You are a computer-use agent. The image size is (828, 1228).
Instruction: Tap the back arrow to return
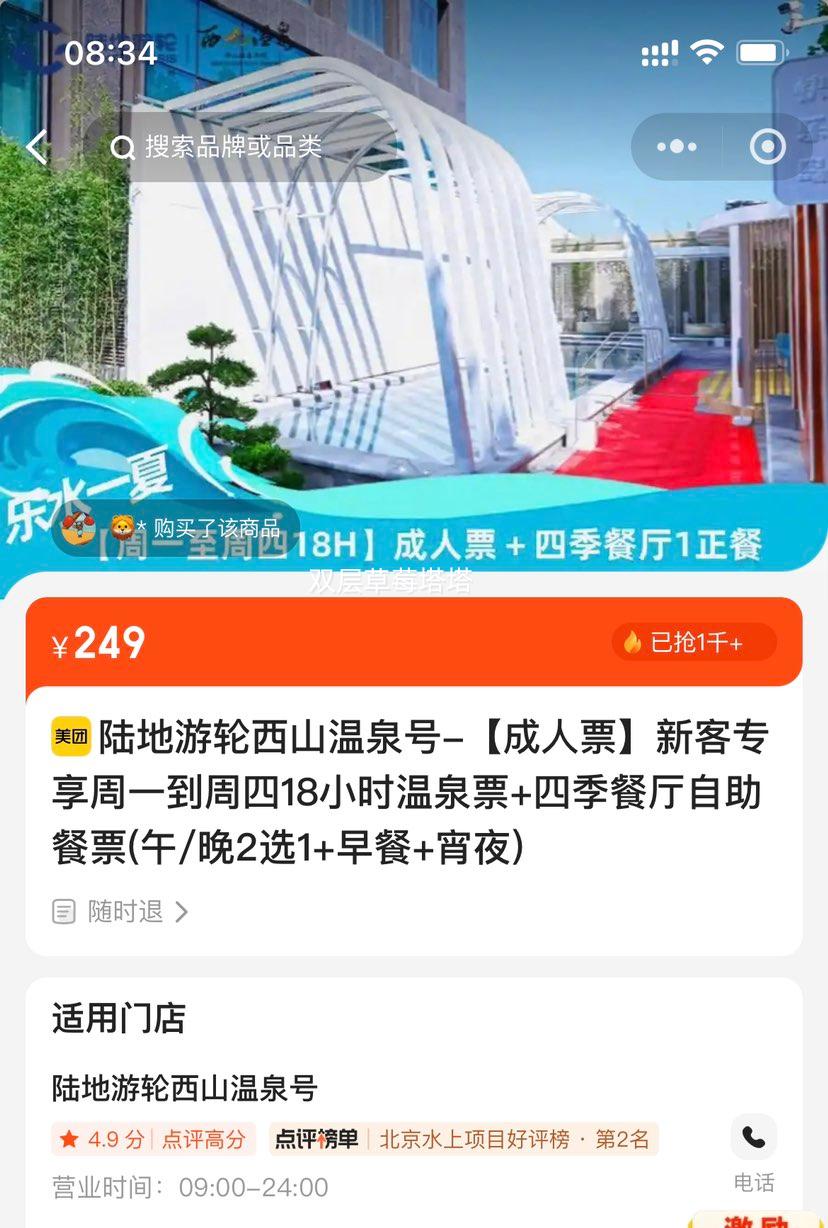point(37,146)
